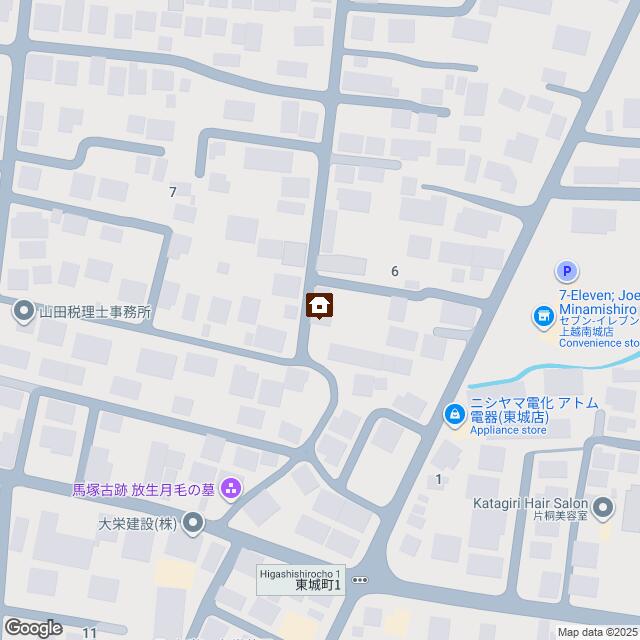Tap the 大栄建設(株) place marker
Viewport: 640px width, 640px height.
193,522
